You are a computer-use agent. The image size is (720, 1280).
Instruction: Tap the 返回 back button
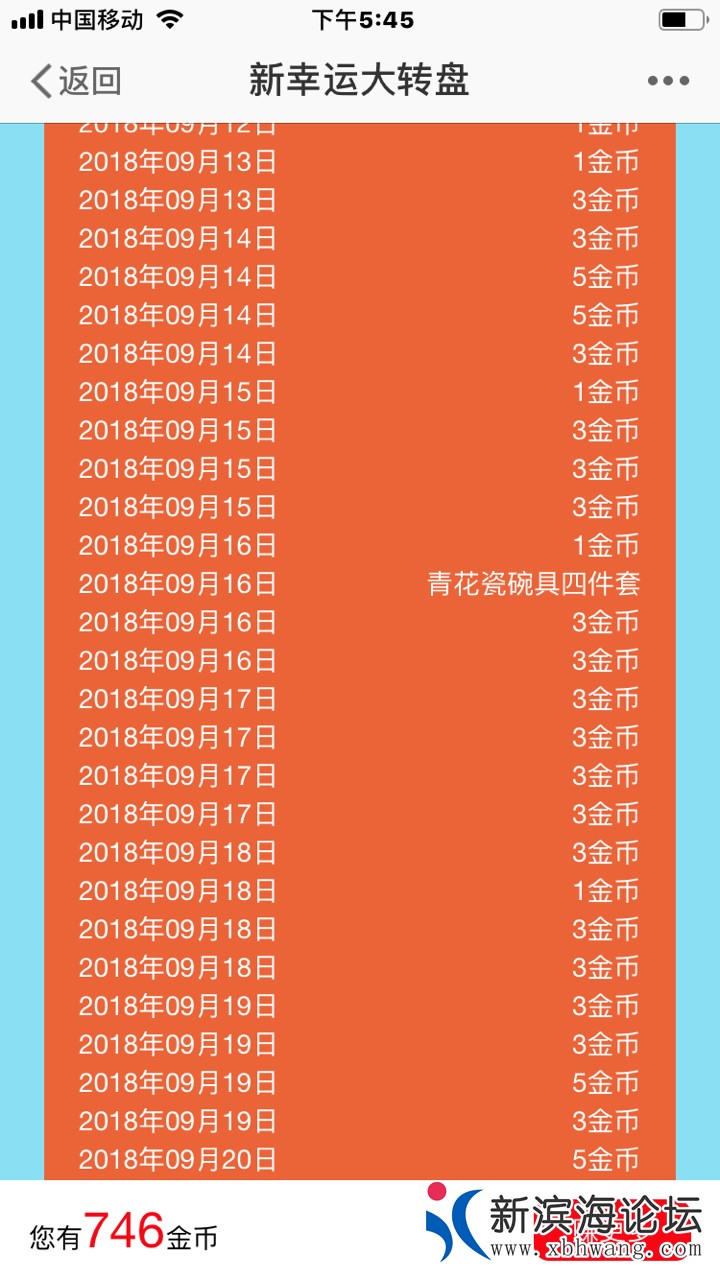[x=75, y=82]
